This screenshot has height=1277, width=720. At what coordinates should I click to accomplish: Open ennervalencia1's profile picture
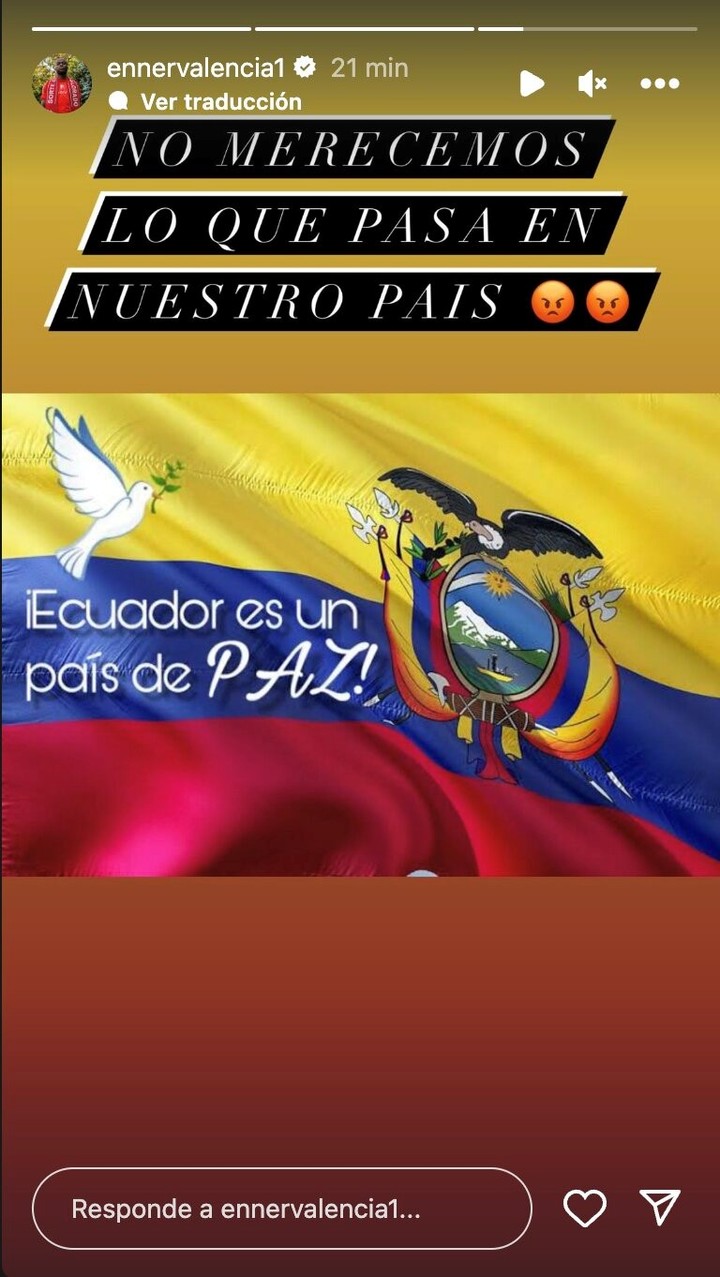[x=62, y=83]
